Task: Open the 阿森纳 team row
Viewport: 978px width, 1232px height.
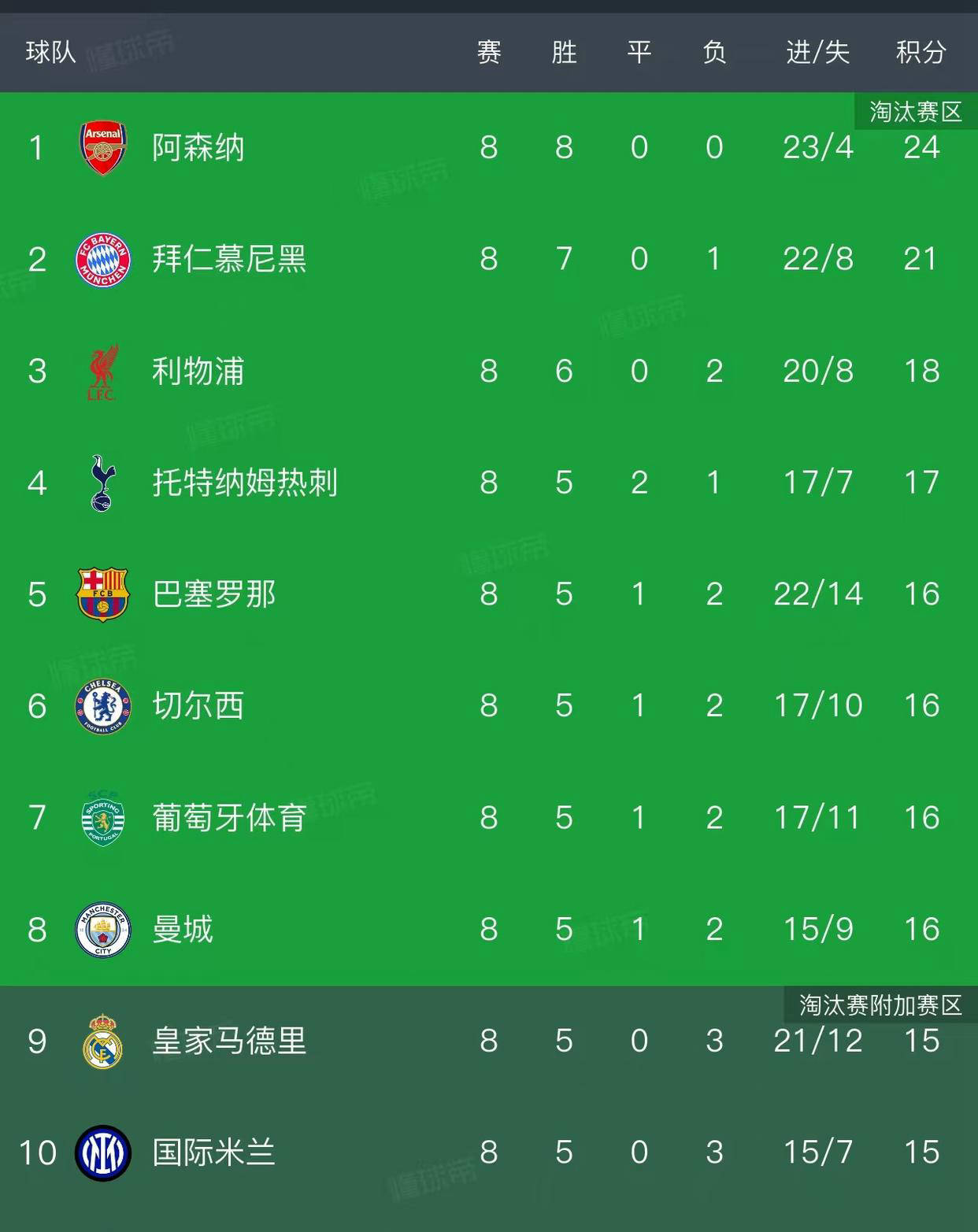Action: (198, 148)
